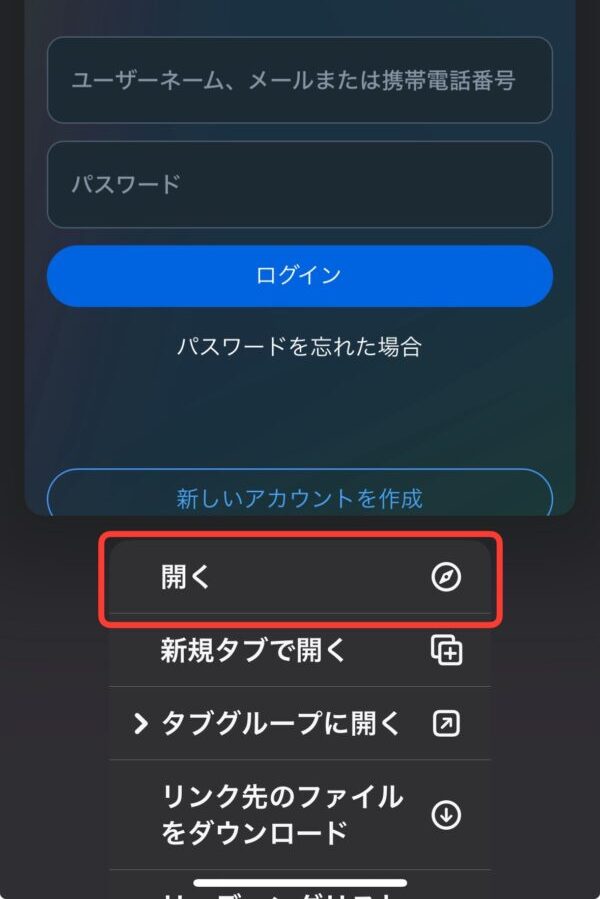Tap 新しいアカウントを作成 button
Screen dimensions: 600x899
point(299,496)
